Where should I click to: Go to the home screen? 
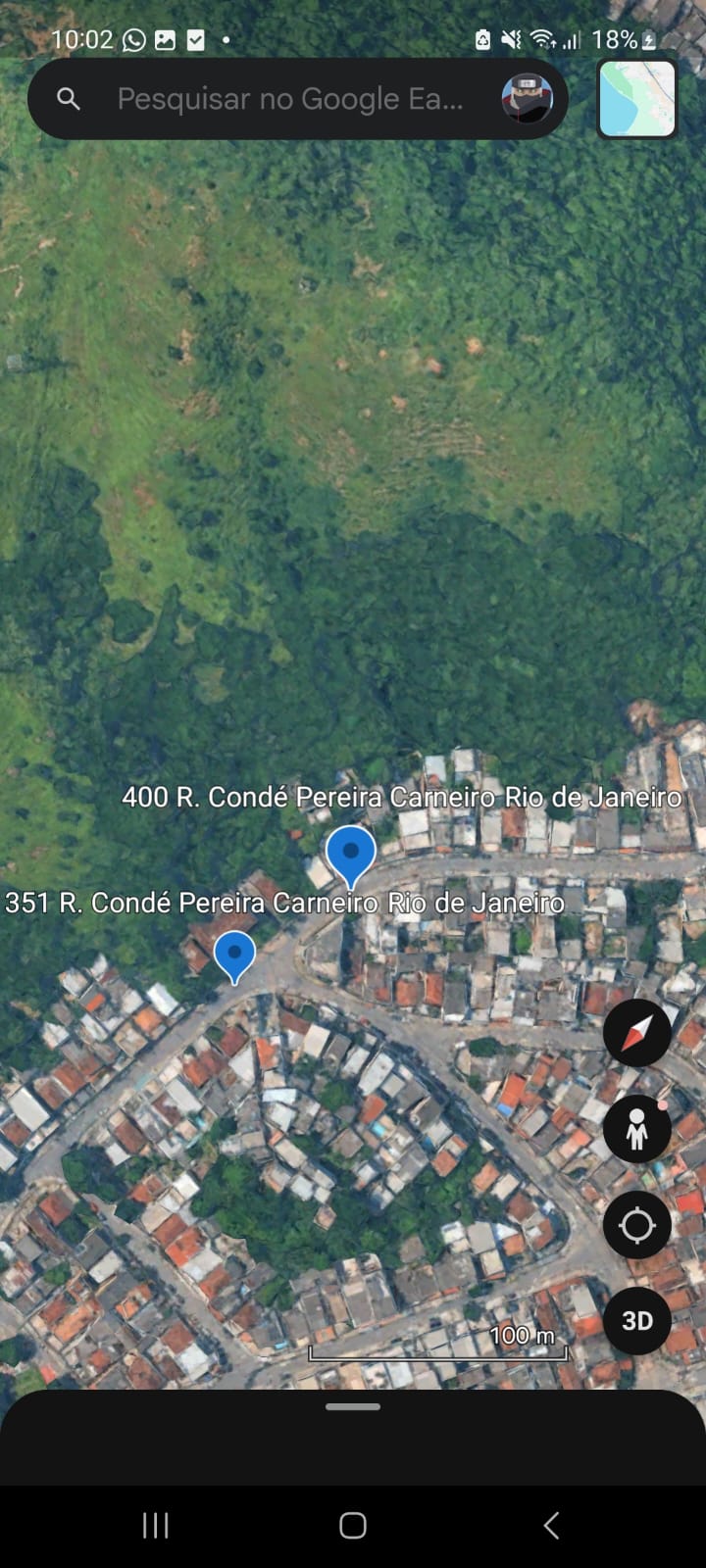(x=353, y=1525)
